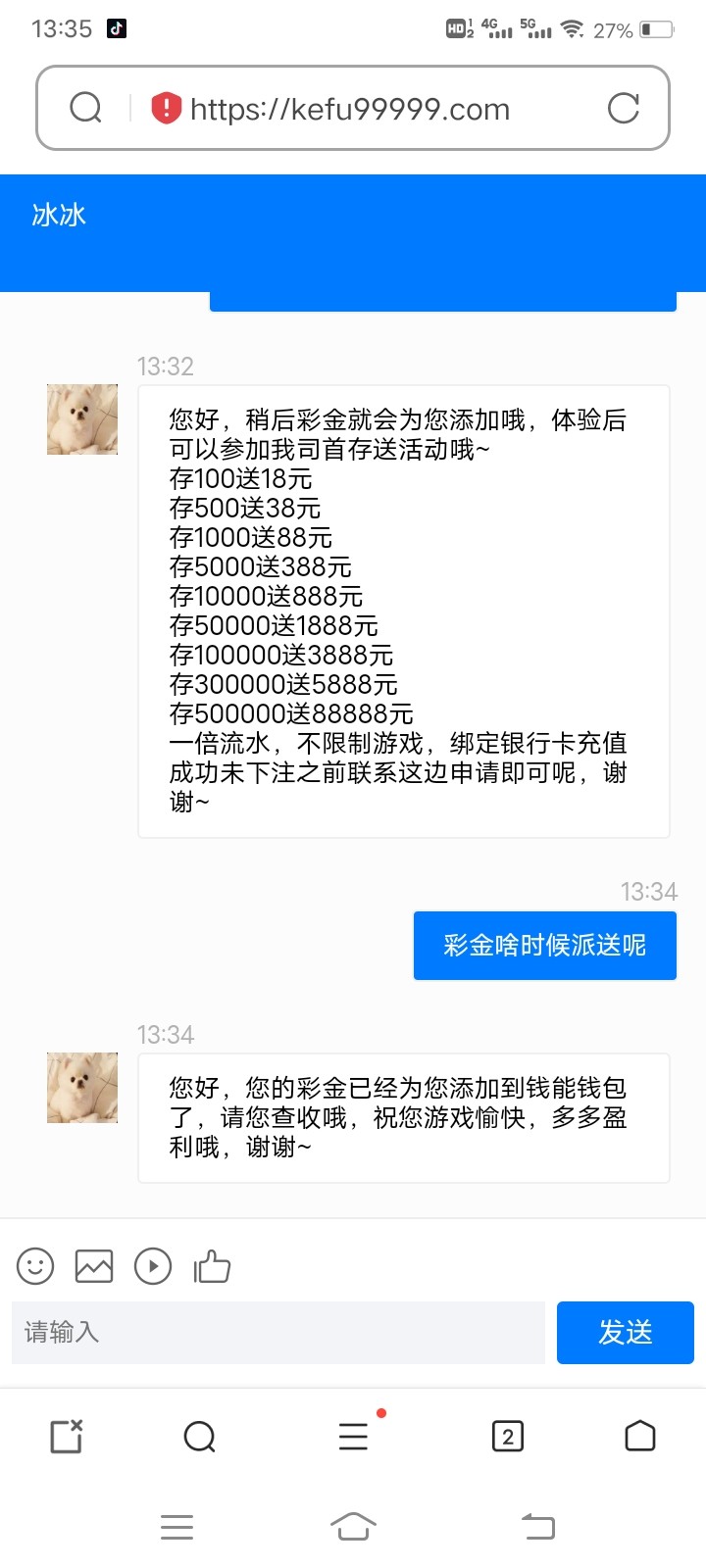
Task: Tap the URL kefu99999.com in address bar
Action: pos(348,108)
